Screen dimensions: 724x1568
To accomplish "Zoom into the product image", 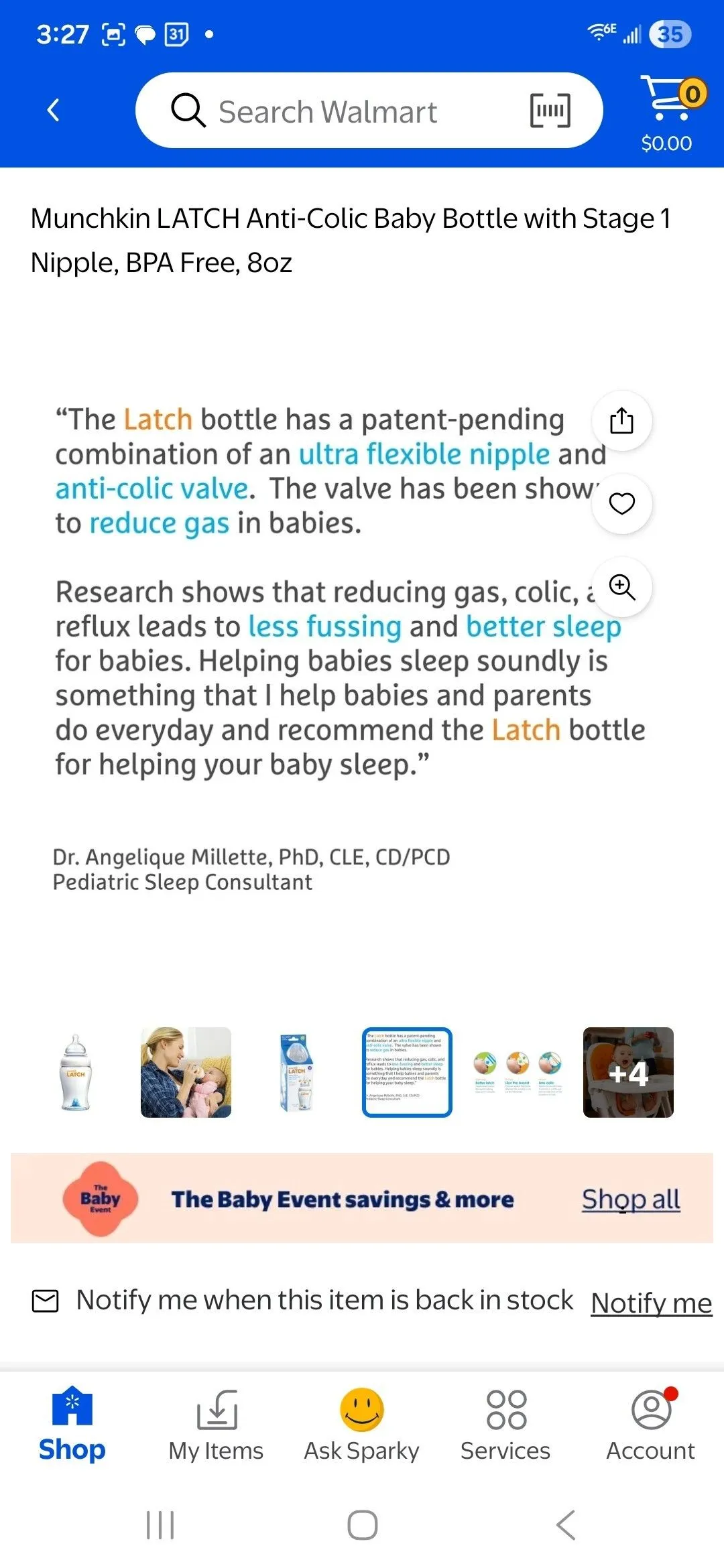I will click(622, 587).
